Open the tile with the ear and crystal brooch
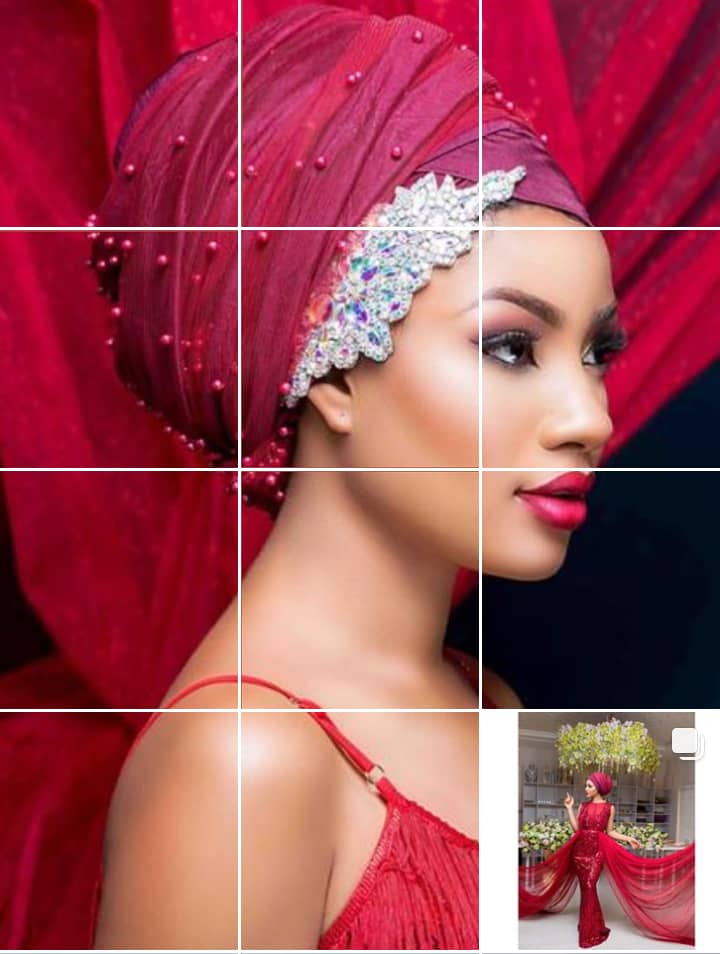Screen dimensions: 720x954 click(x=360, y=348)
